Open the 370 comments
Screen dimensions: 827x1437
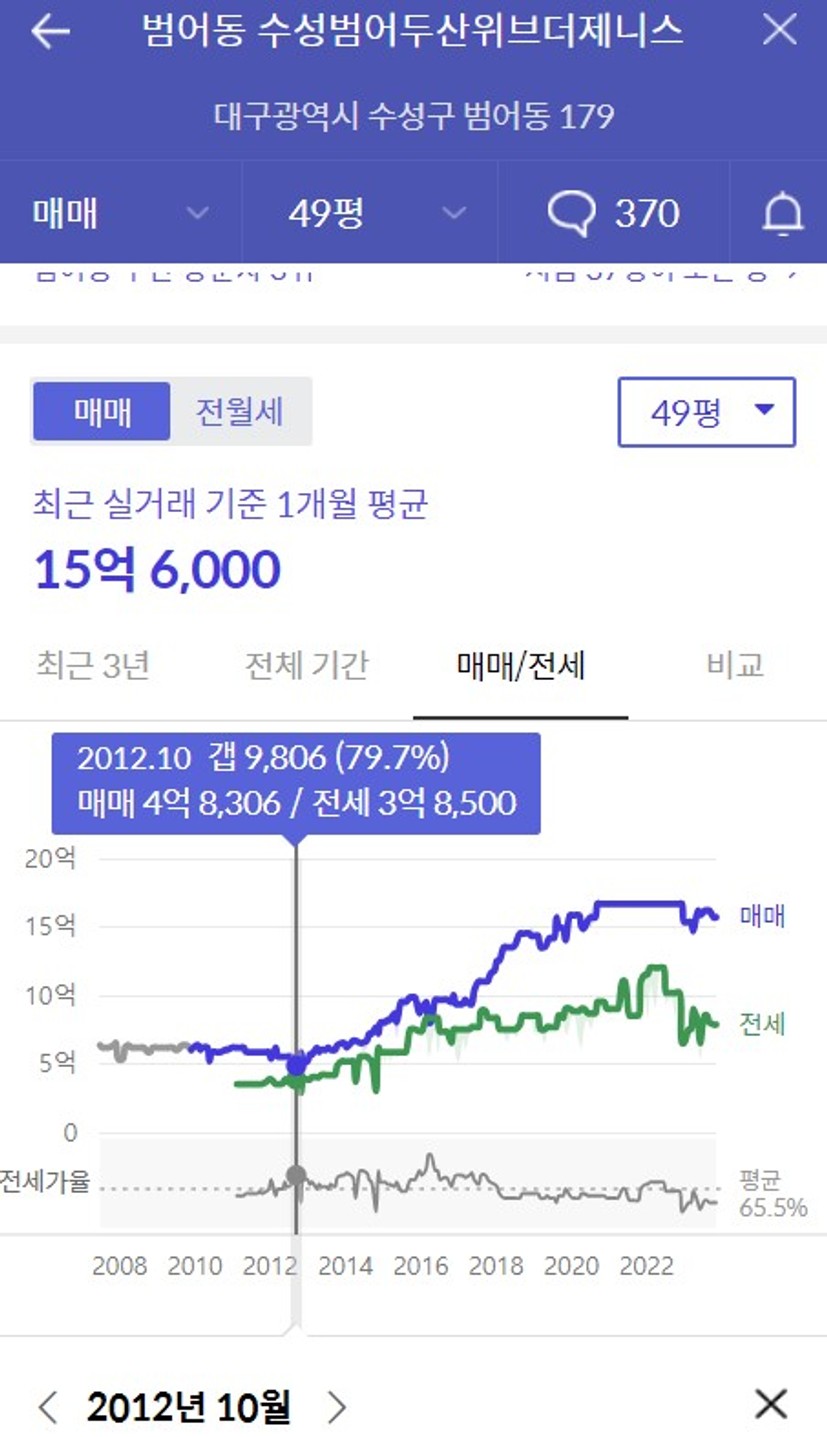(x=614, y=213)
